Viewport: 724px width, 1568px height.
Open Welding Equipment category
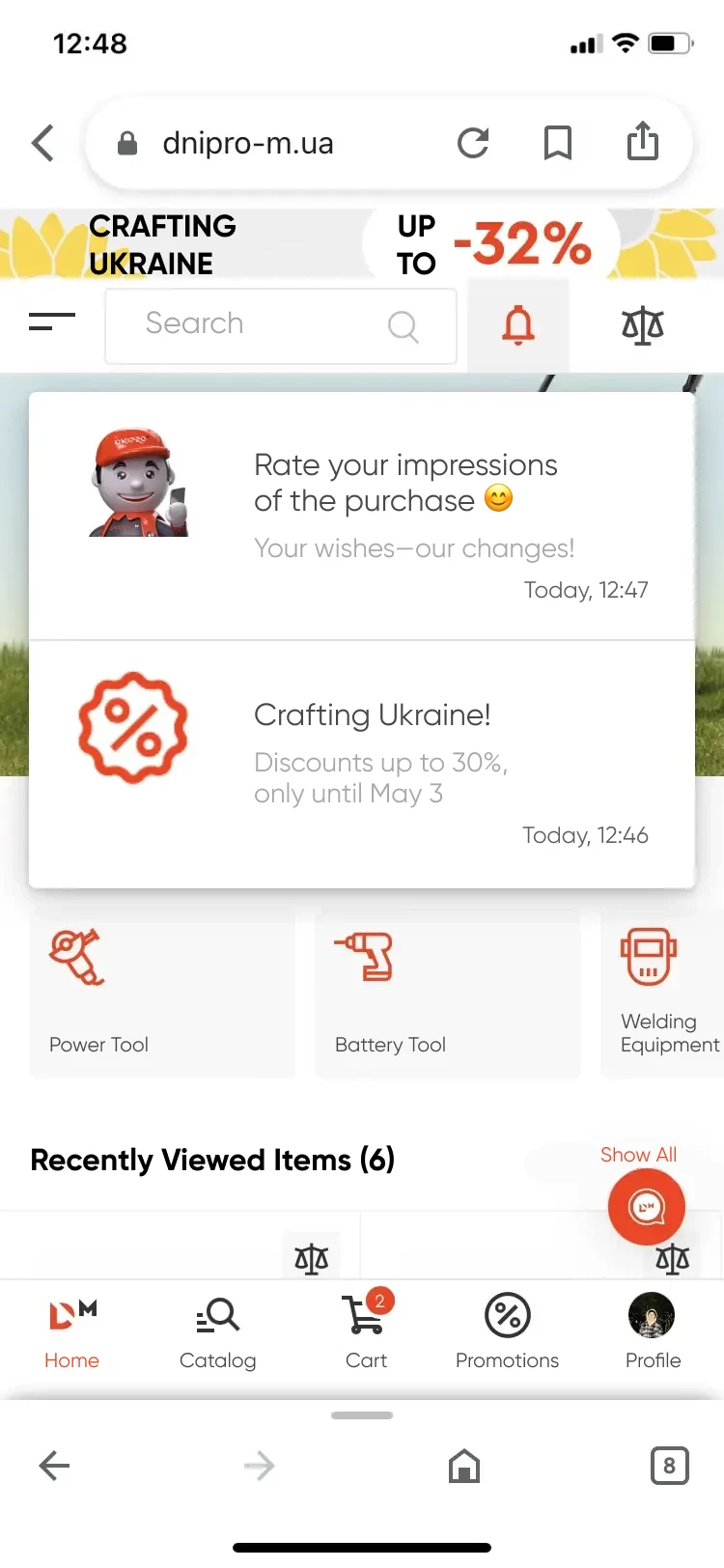[x=664, y=994]
